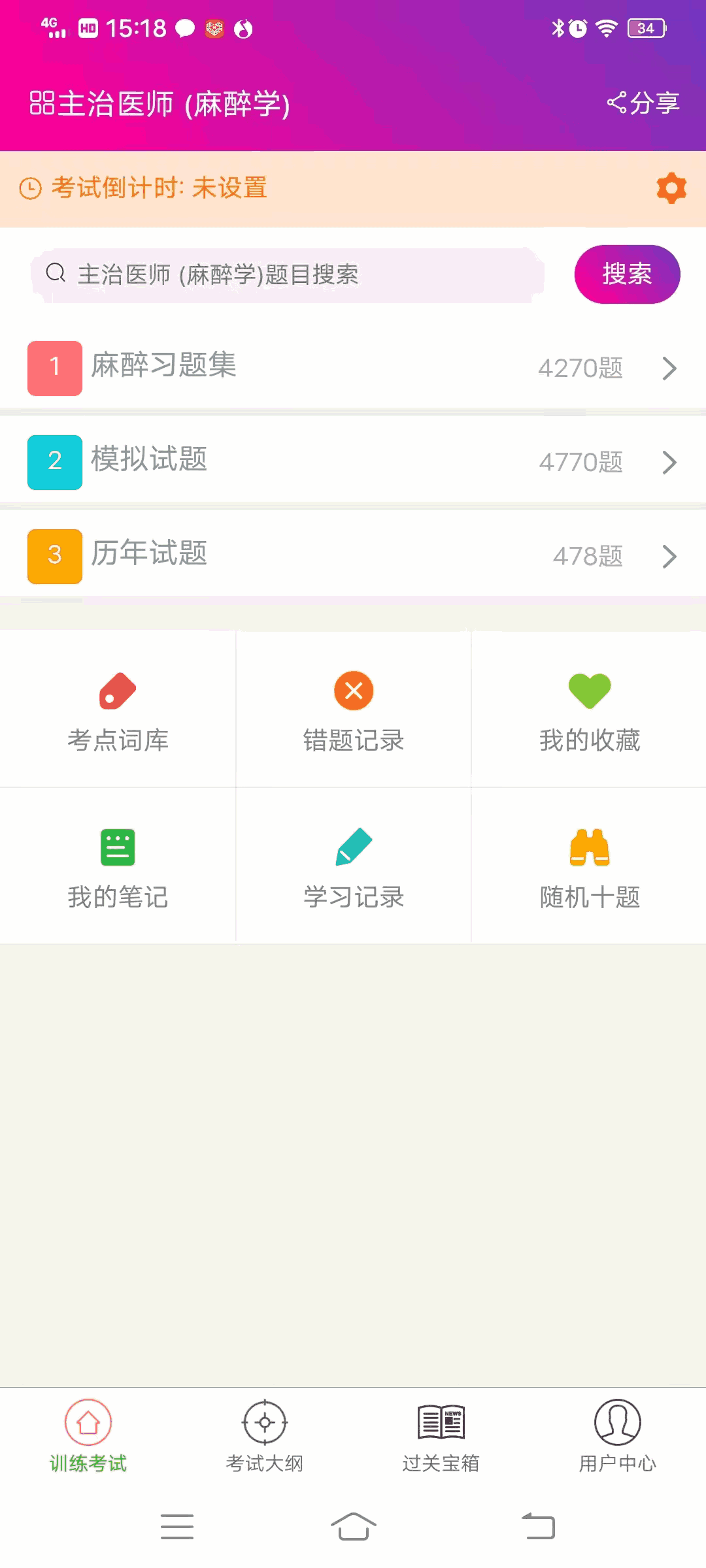Tap the question search input field
Screen dimensions: 706x1568
tap(288, 274)
